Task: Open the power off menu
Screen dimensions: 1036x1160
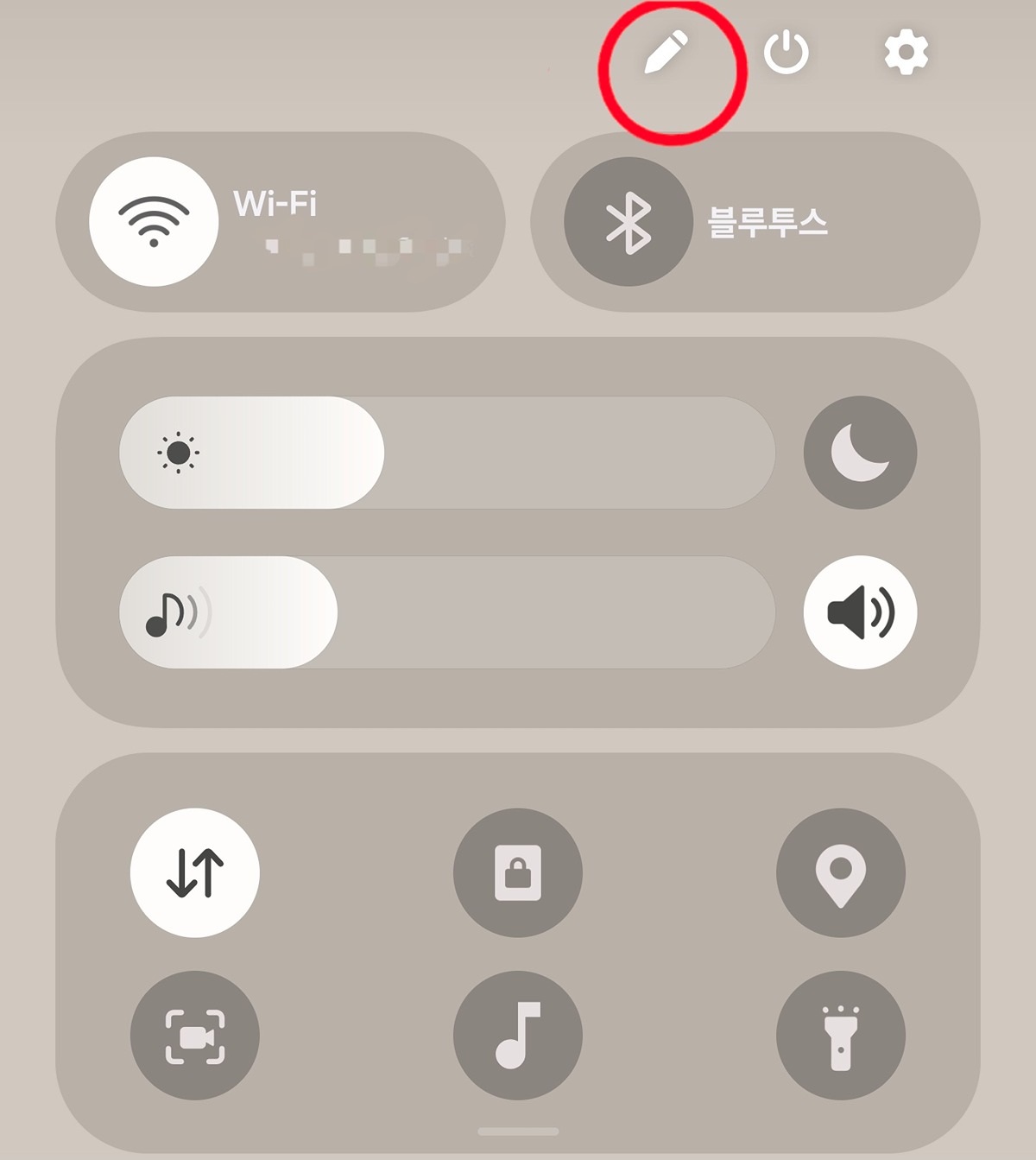Action: tap(786, 53)
